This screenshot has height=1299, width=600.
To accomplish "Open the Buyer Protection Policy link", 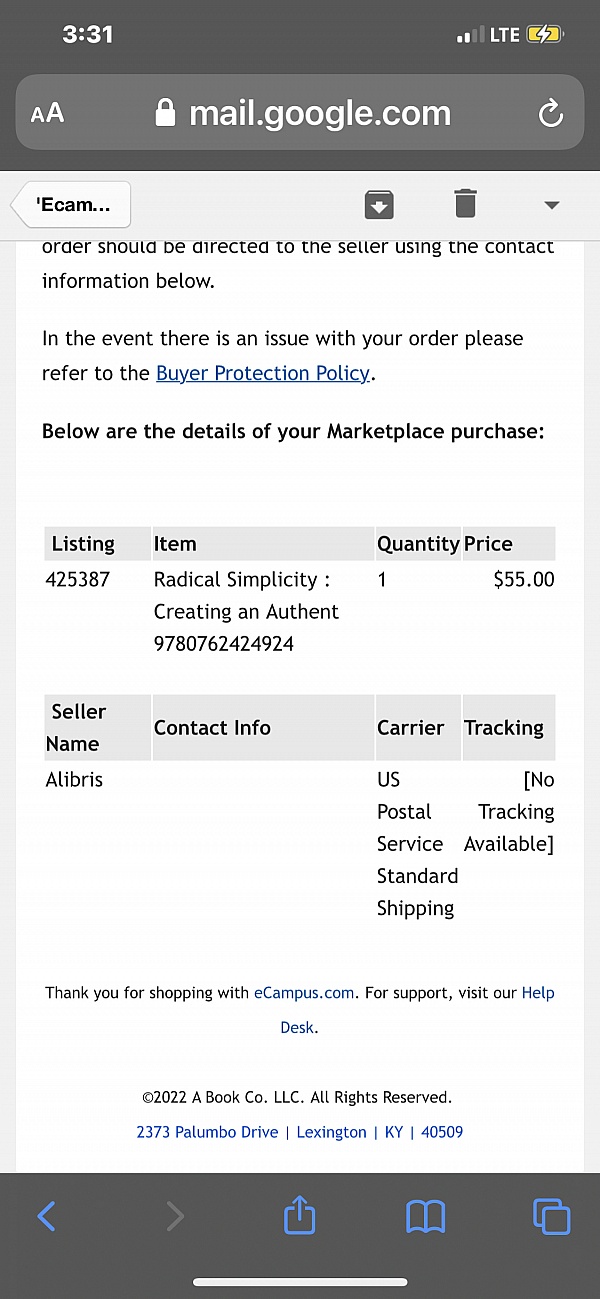I will coord(263,373).
